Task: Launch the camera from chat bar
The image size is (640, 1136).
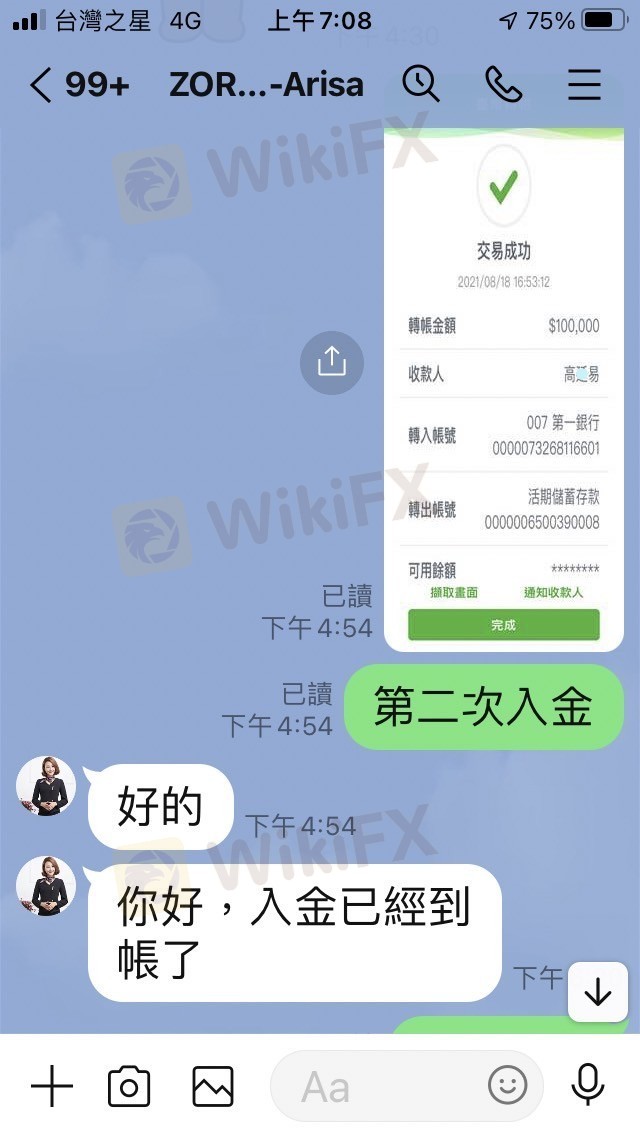Action: (x=129, y=1087)
